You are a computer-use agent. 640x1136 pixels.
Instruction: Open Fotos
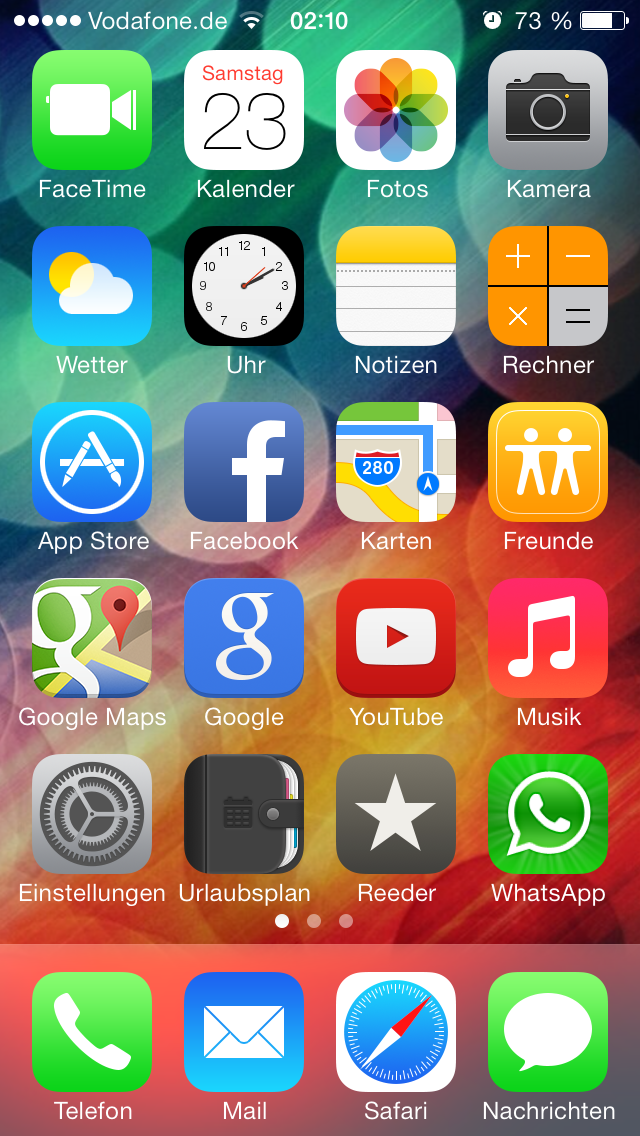tap(396, 110)
